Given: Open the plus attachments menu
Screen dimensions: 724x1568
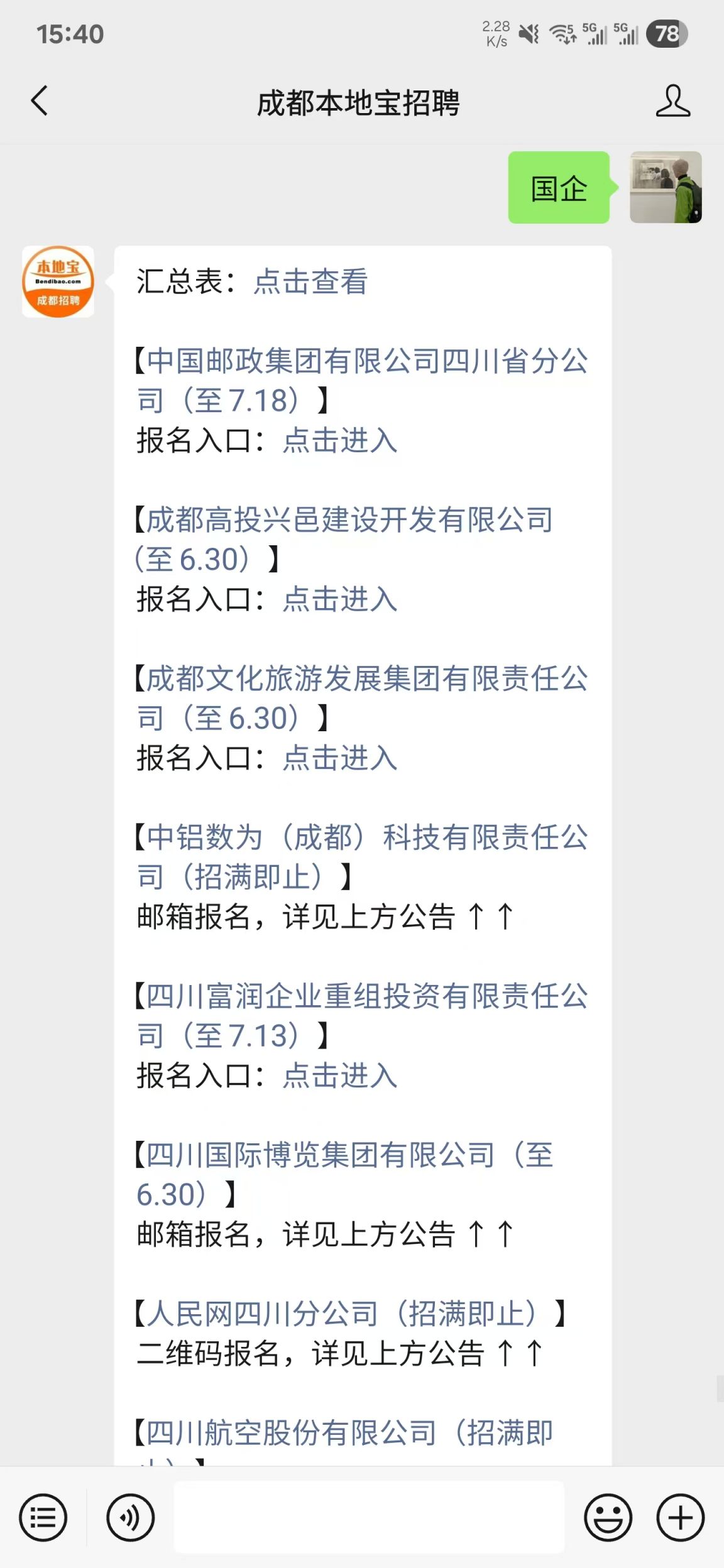Looking at the screenshot, I should [680, 1518].
